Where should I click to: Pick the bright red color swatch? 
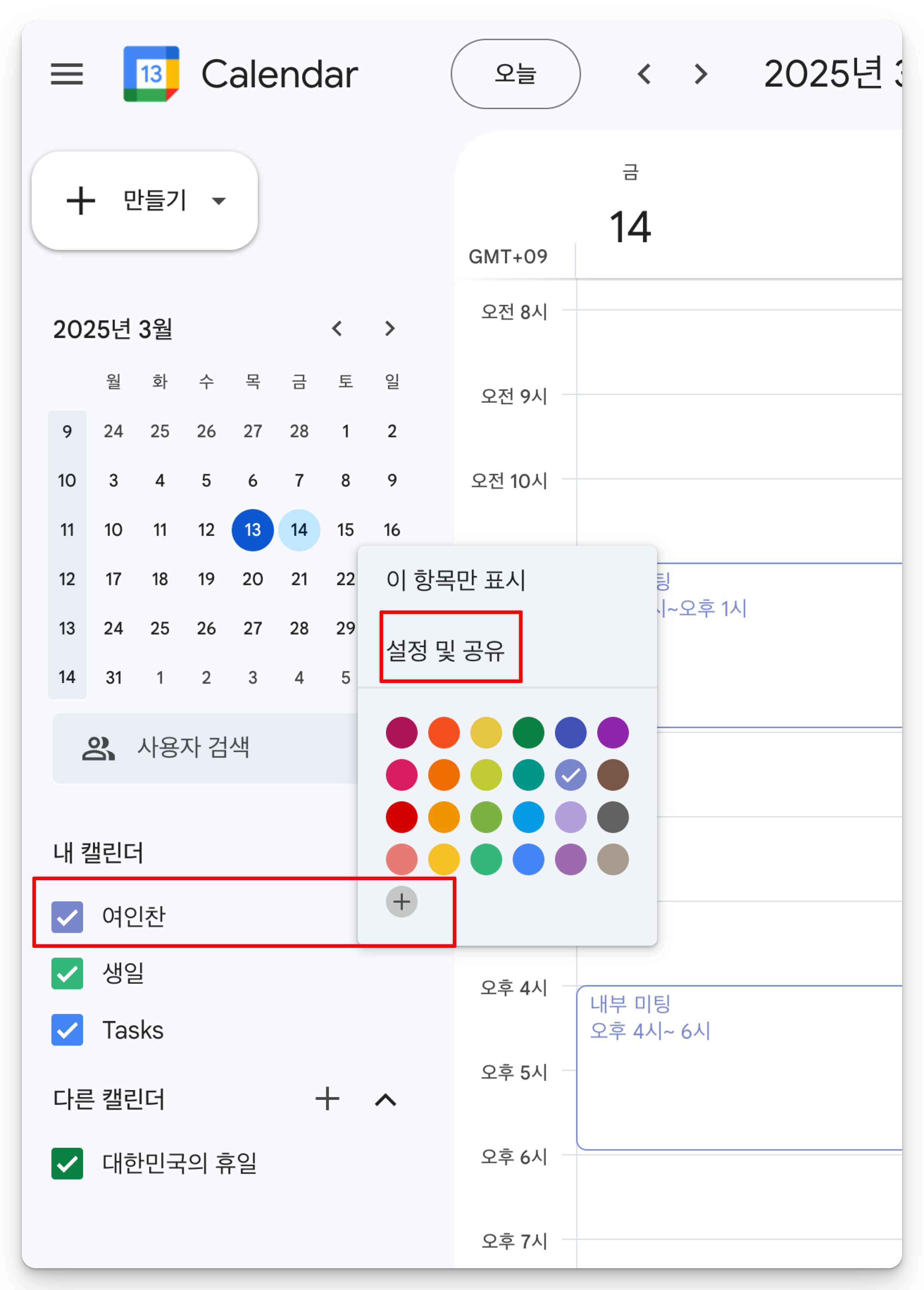coord(401,817)
